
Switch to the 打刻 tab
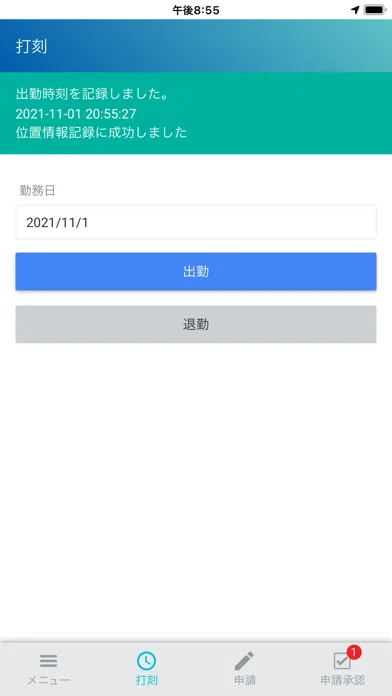[x=147, y=669]
